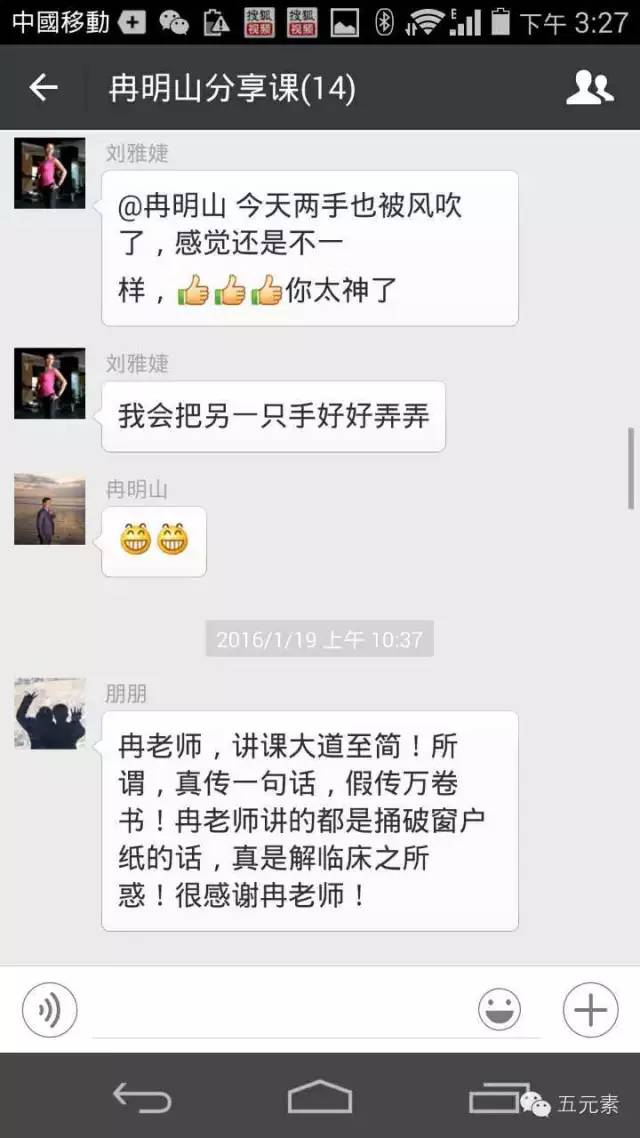Open 冉明山's profile avatar
This screenshot has height=1138, width=640.
49,509
